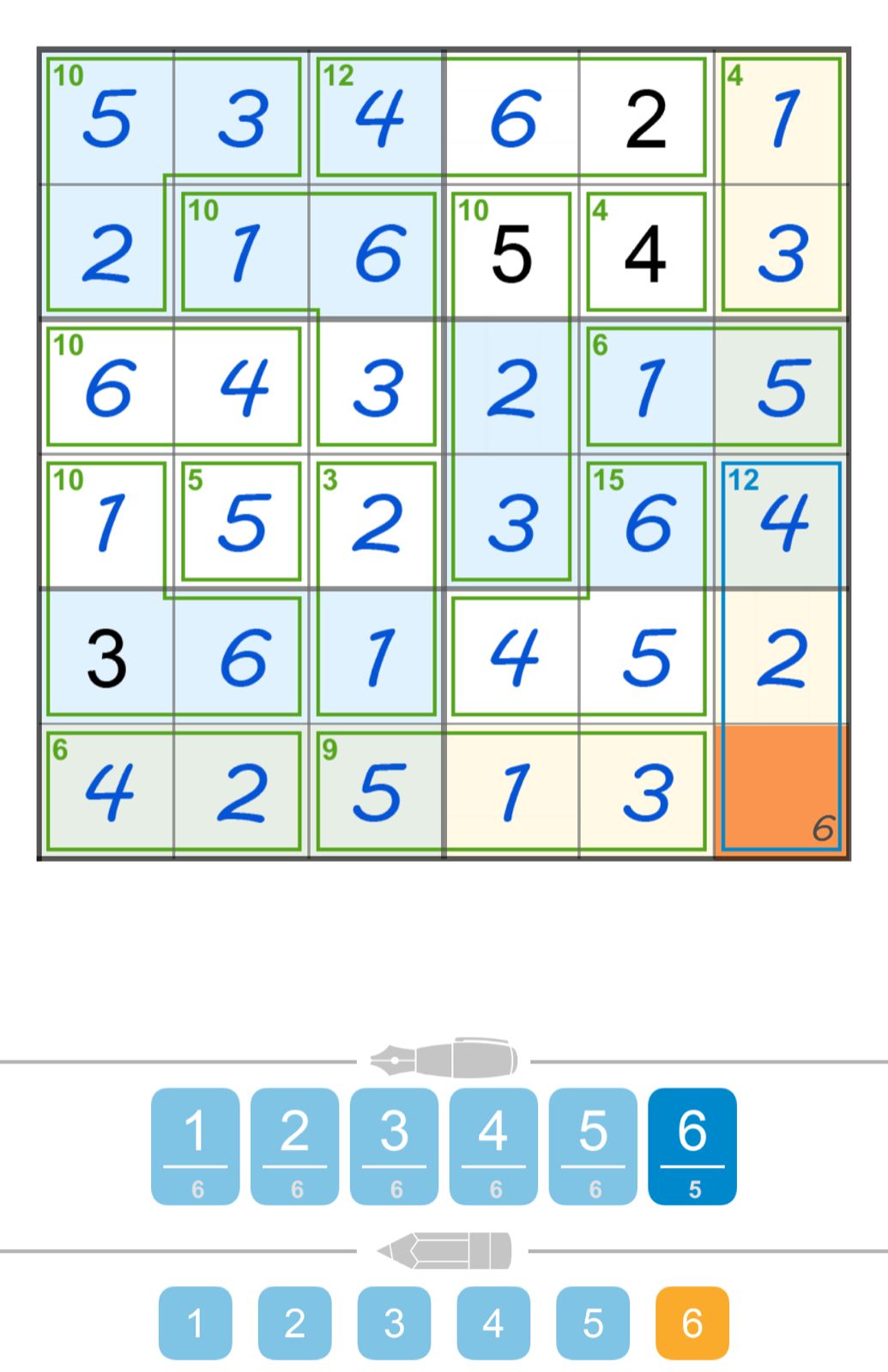Enter pen digit 4
The image size is (888, 1372).
[494, 1146]
